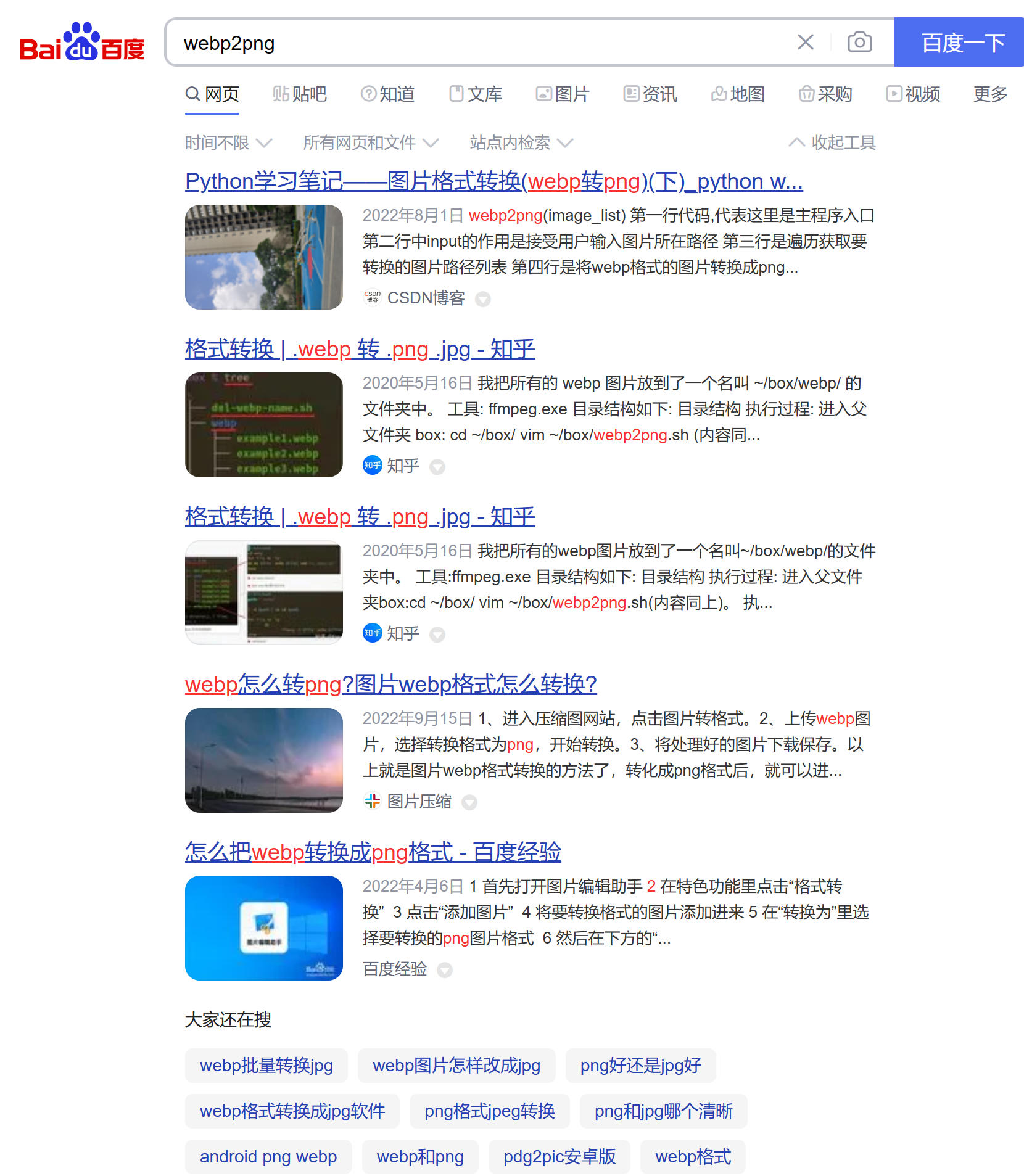This screenshot has height=1176, width=1024.
Task: Open the webp怎么转png result link
Action: click(390, 685)
